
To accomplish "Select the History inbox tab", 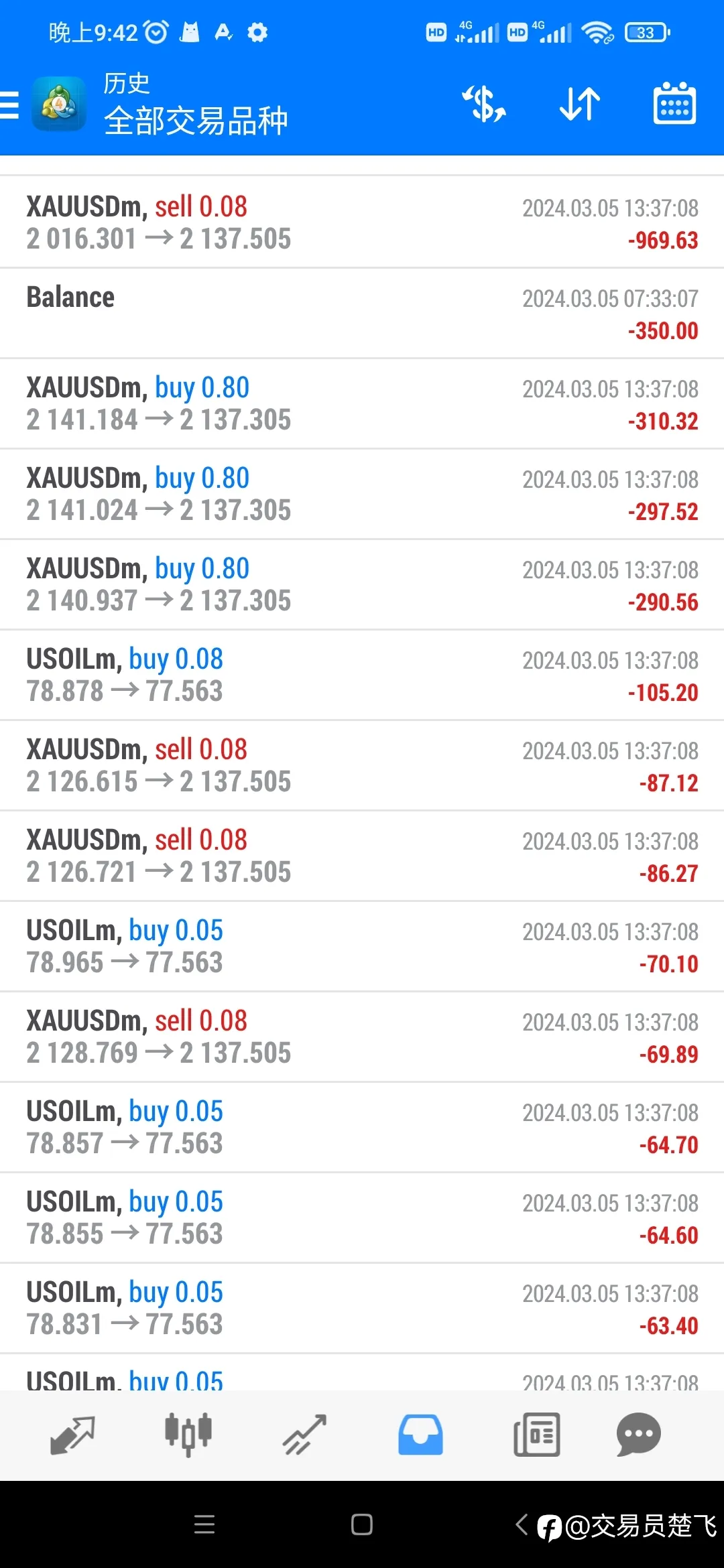I will coord(420,1435).
